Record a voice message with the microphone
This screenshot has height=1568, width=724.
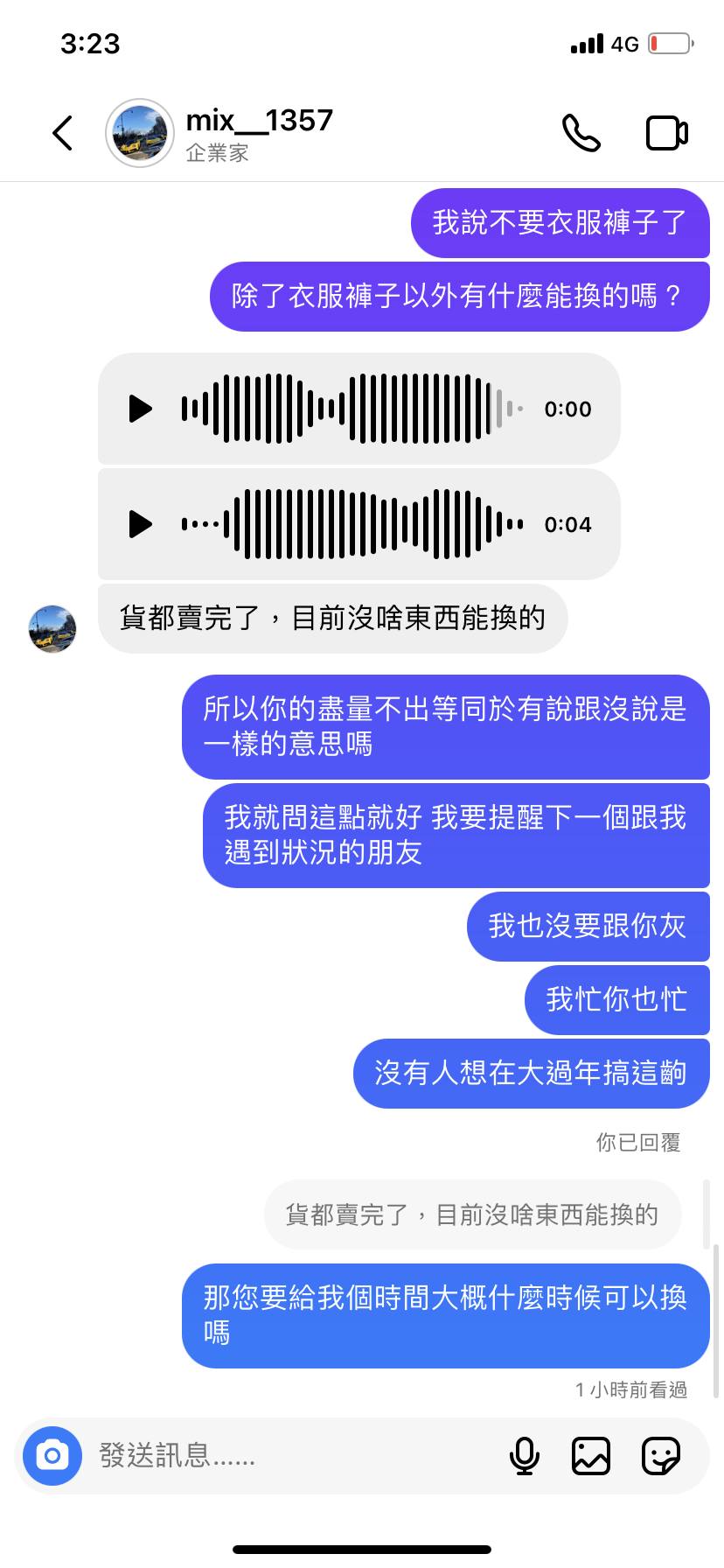click(x=524, y=1456)
